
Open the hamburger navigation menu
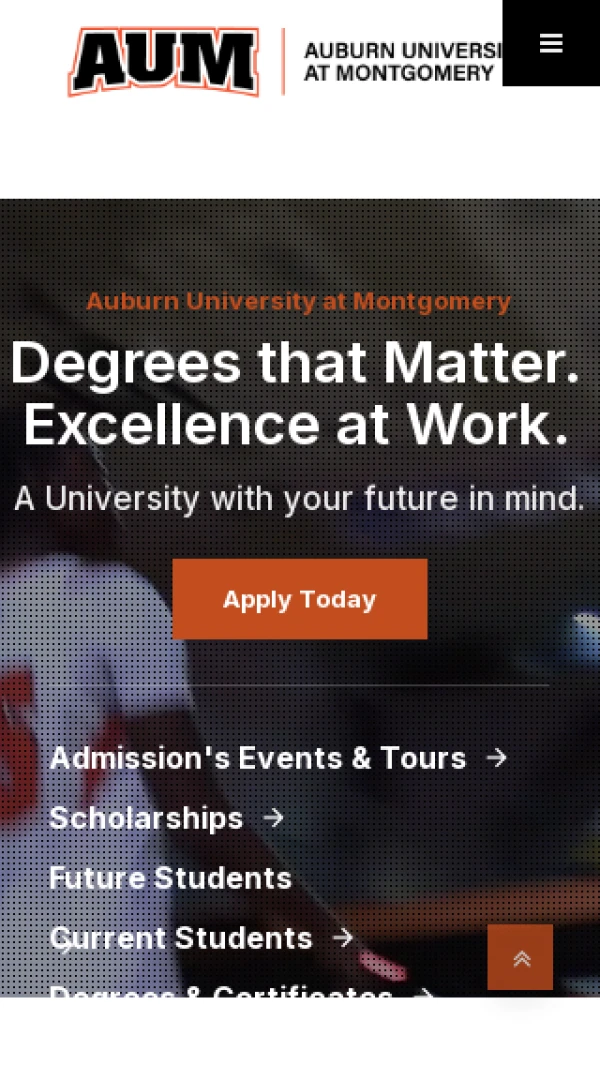pos(550,43)
